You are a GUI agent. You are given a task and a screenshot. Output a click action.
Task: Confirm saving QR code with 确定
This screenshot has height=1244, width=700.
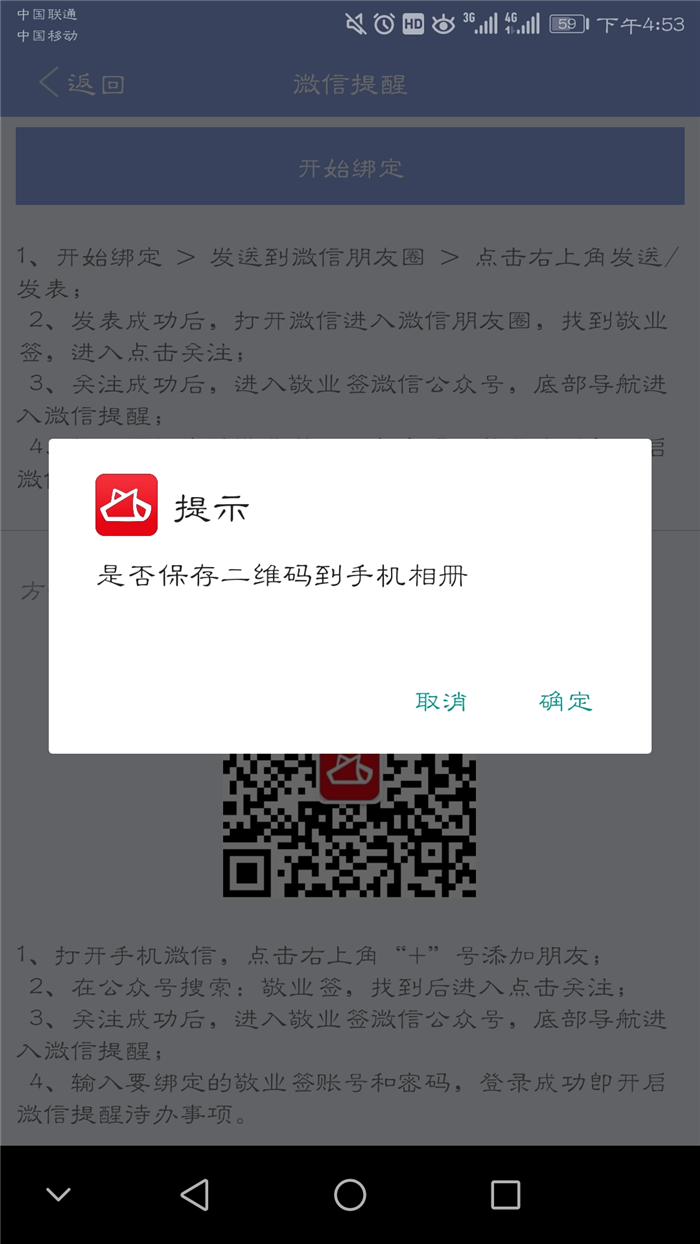[566, 701]
